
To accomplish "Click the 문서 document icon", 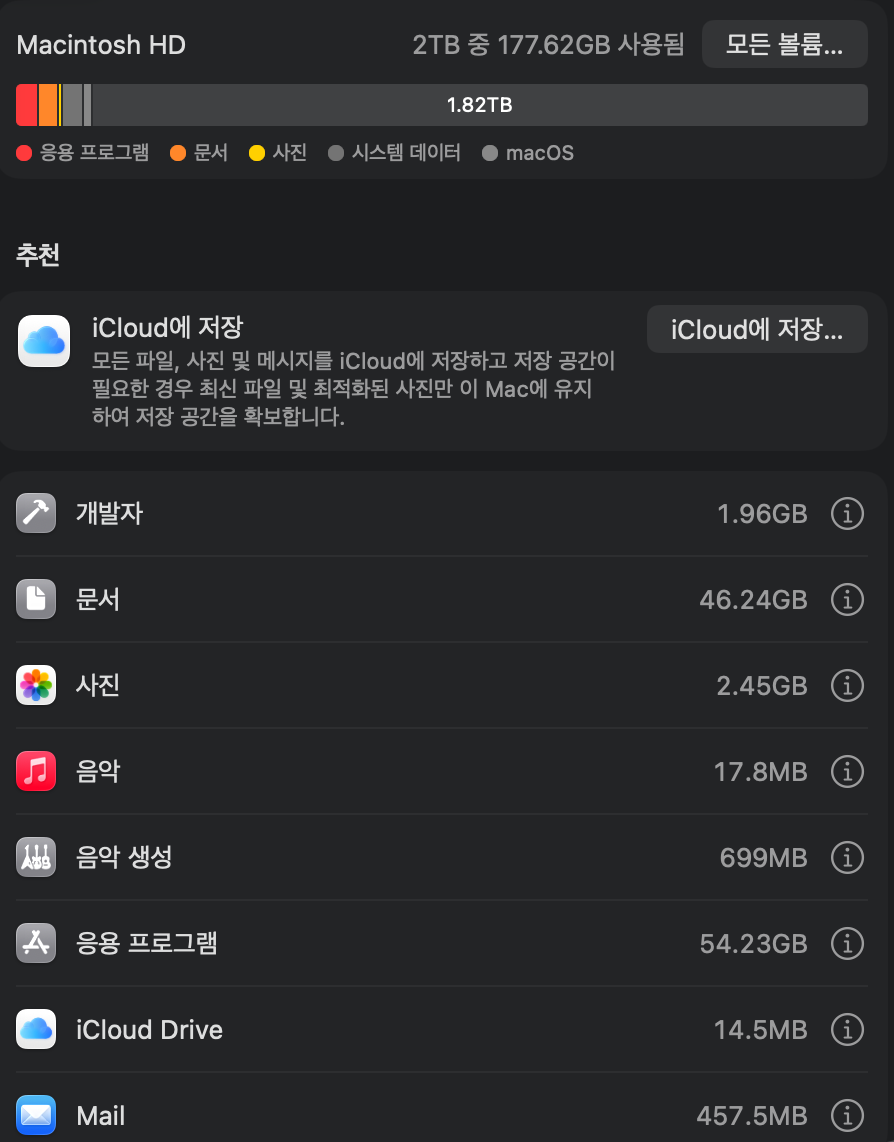I will pyautogui.click(x=36, y=599).
